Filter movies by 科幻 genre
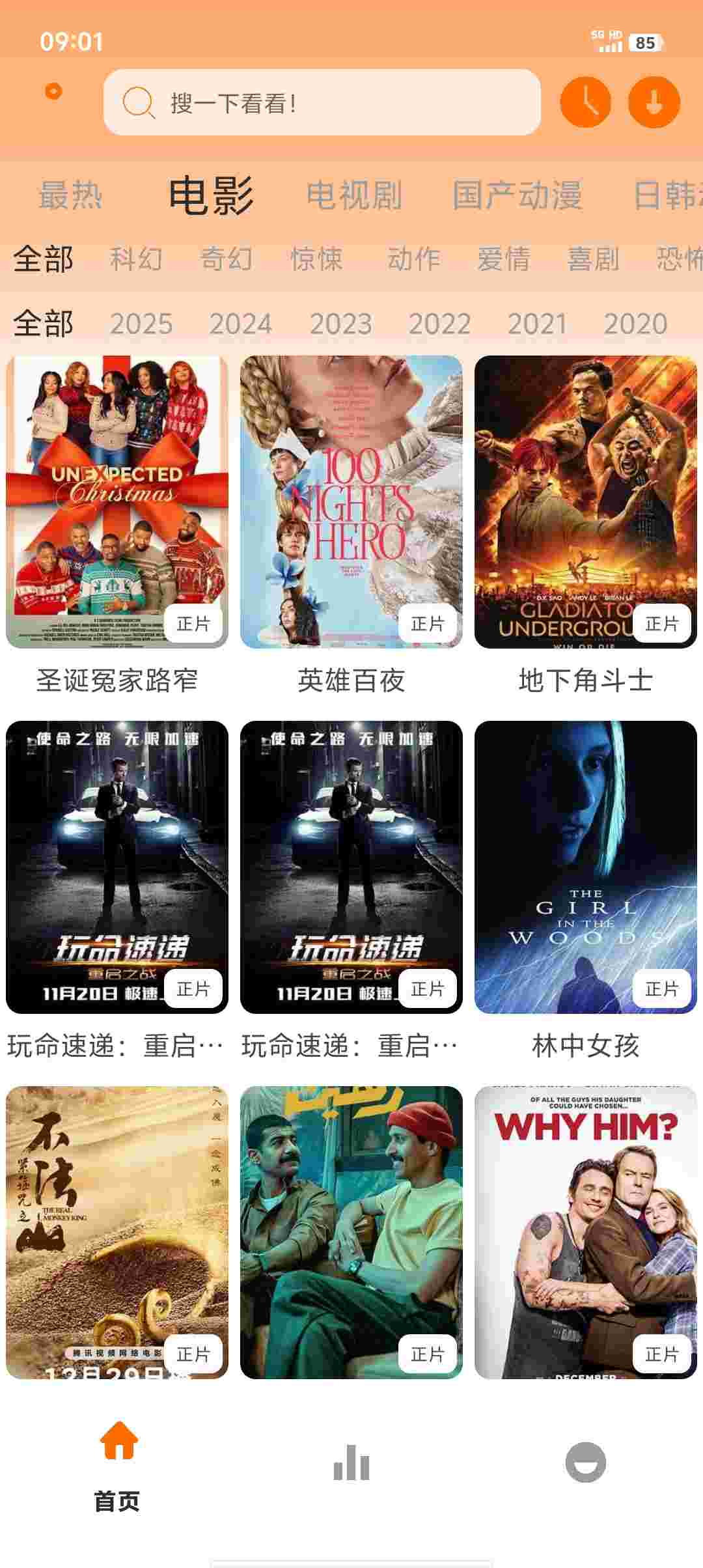The image size is (703, 1568). tap(135, 259)
